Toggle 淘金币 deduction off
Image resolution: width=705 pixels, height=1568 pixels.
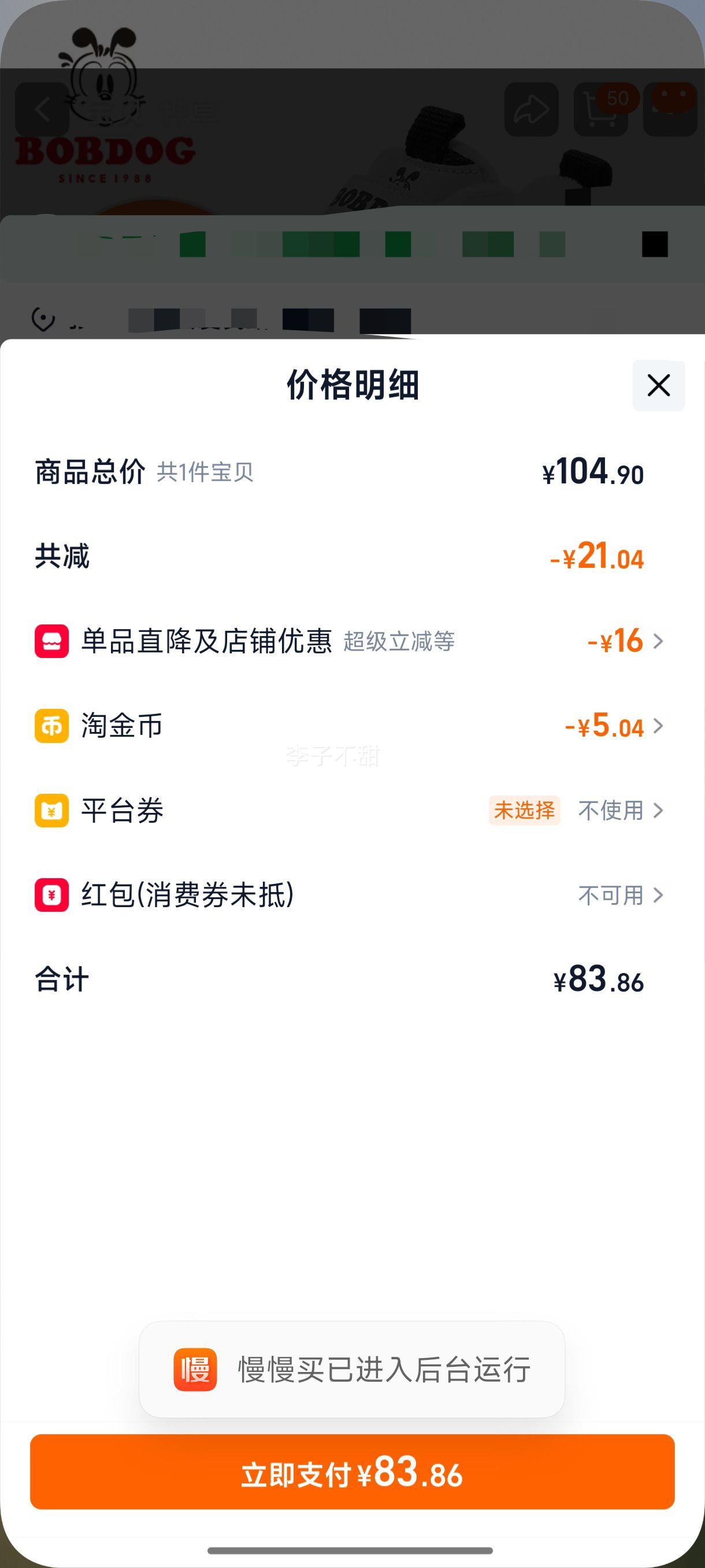pos(607,726)
